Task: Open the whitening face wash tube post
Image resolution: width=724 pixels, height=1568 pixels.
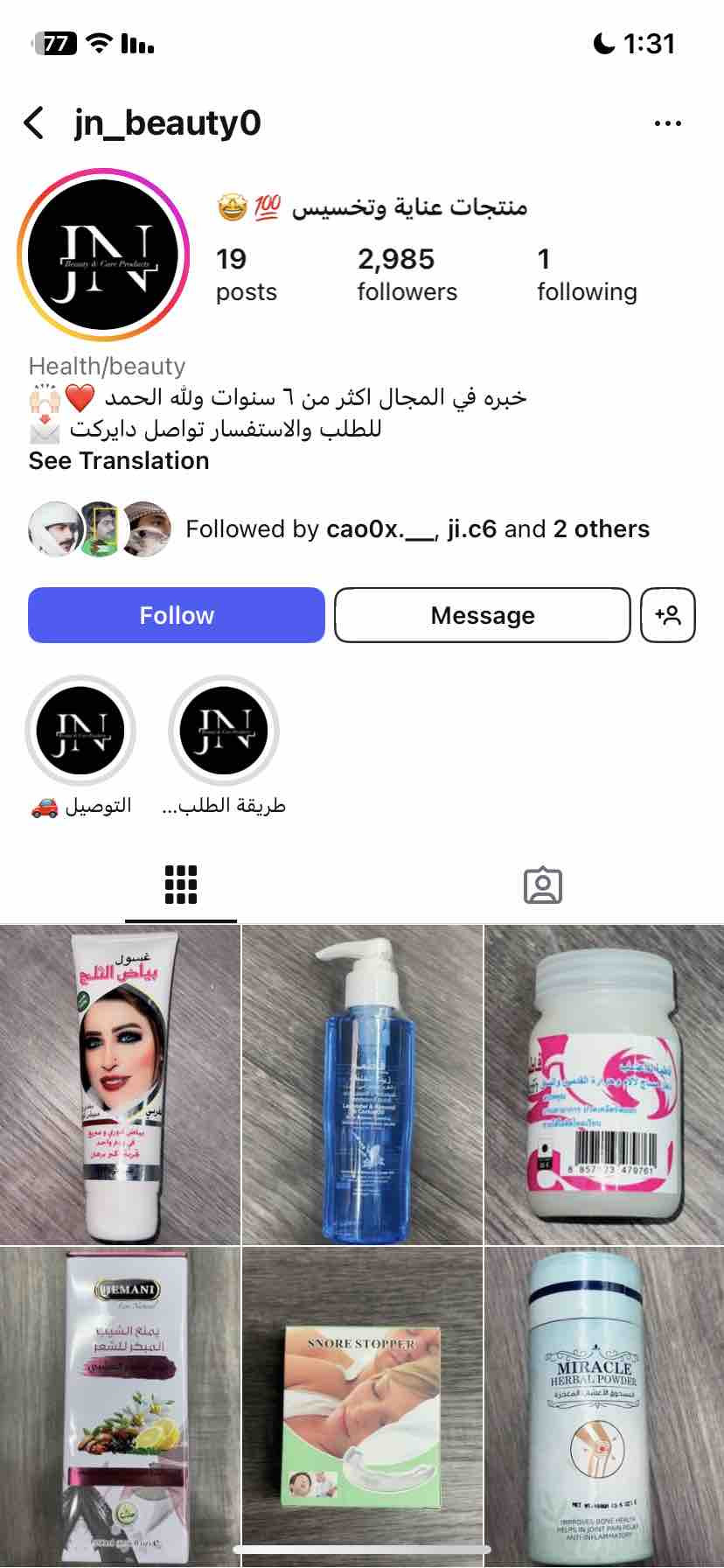Action: [120, 1085]
